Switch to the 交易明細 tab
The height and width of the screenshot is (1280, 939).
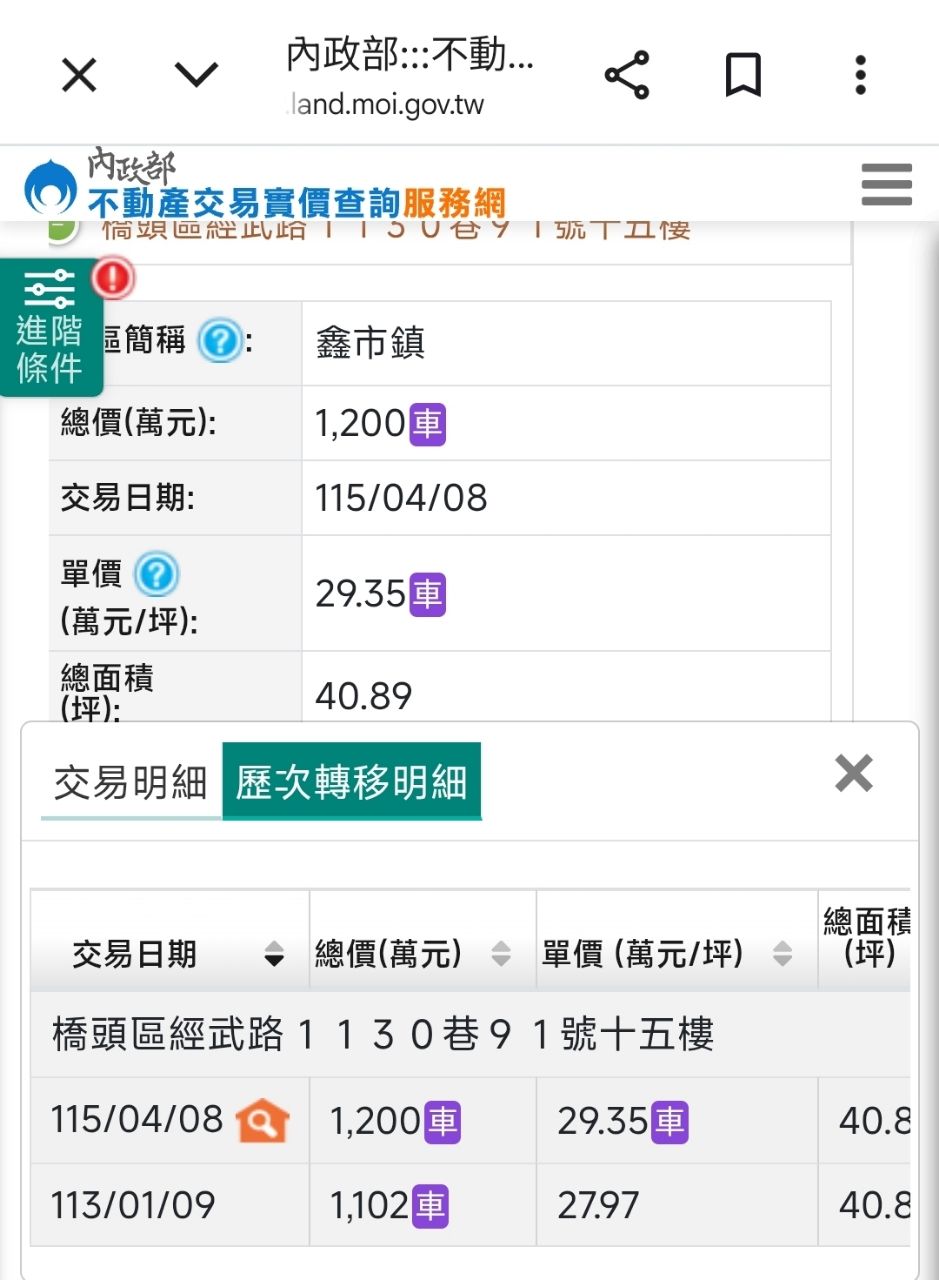pyautogui.click(x=130, y=782)
